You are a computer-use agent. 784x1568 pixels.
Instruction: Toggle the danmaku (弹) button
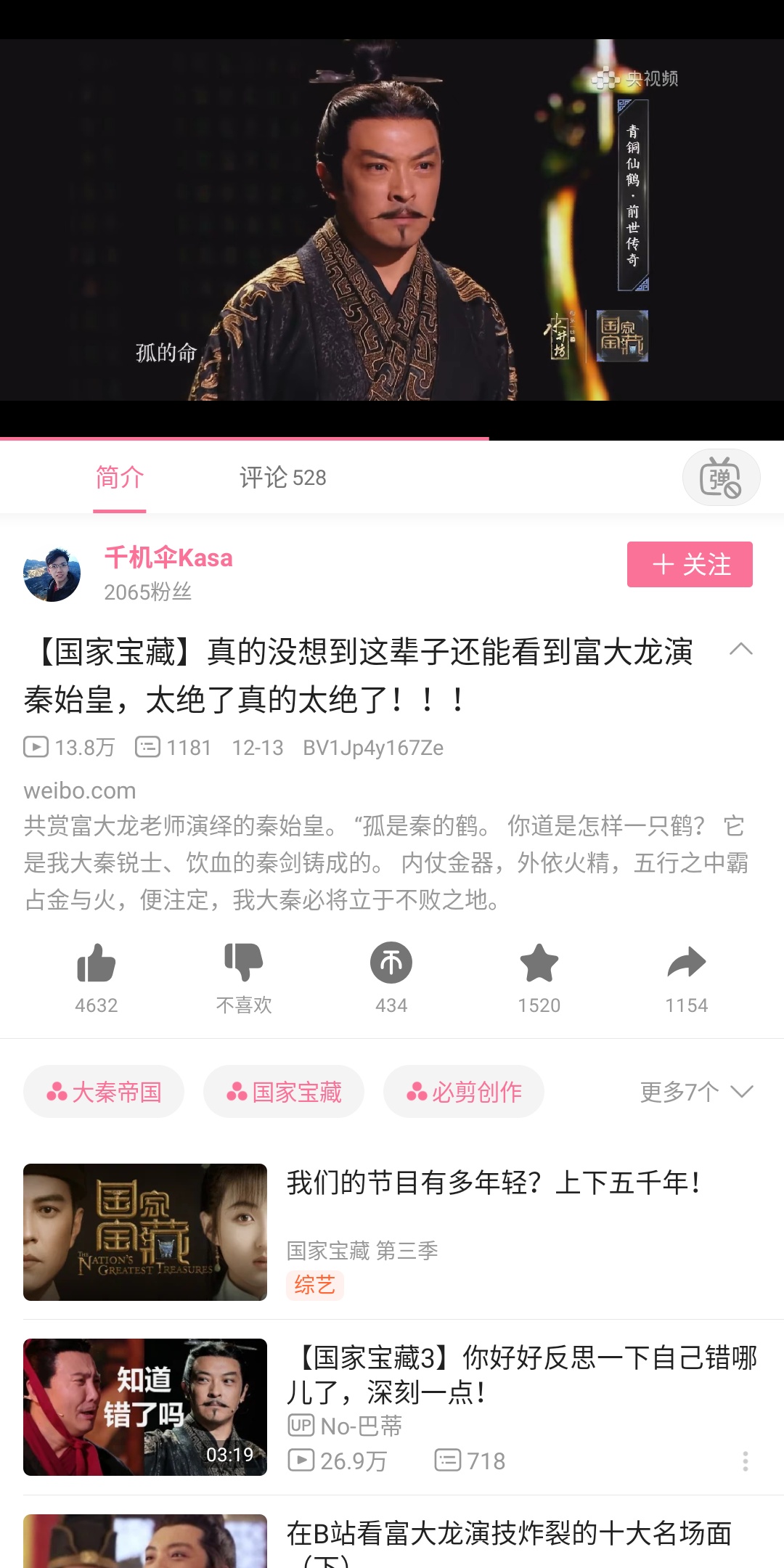tap(721, 478)
